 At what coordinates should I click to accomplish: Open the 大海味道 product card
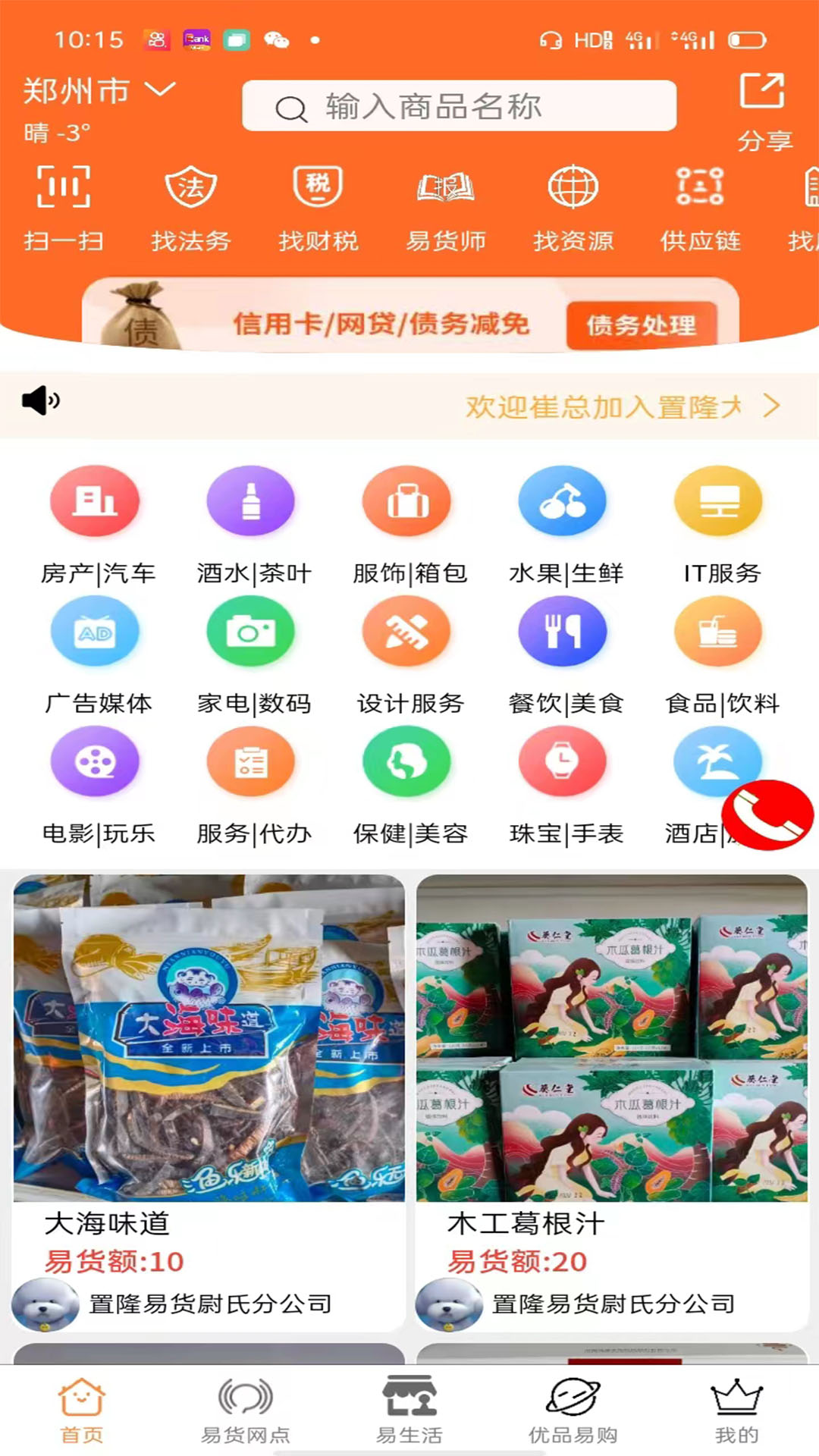(x=209, y=1103)
